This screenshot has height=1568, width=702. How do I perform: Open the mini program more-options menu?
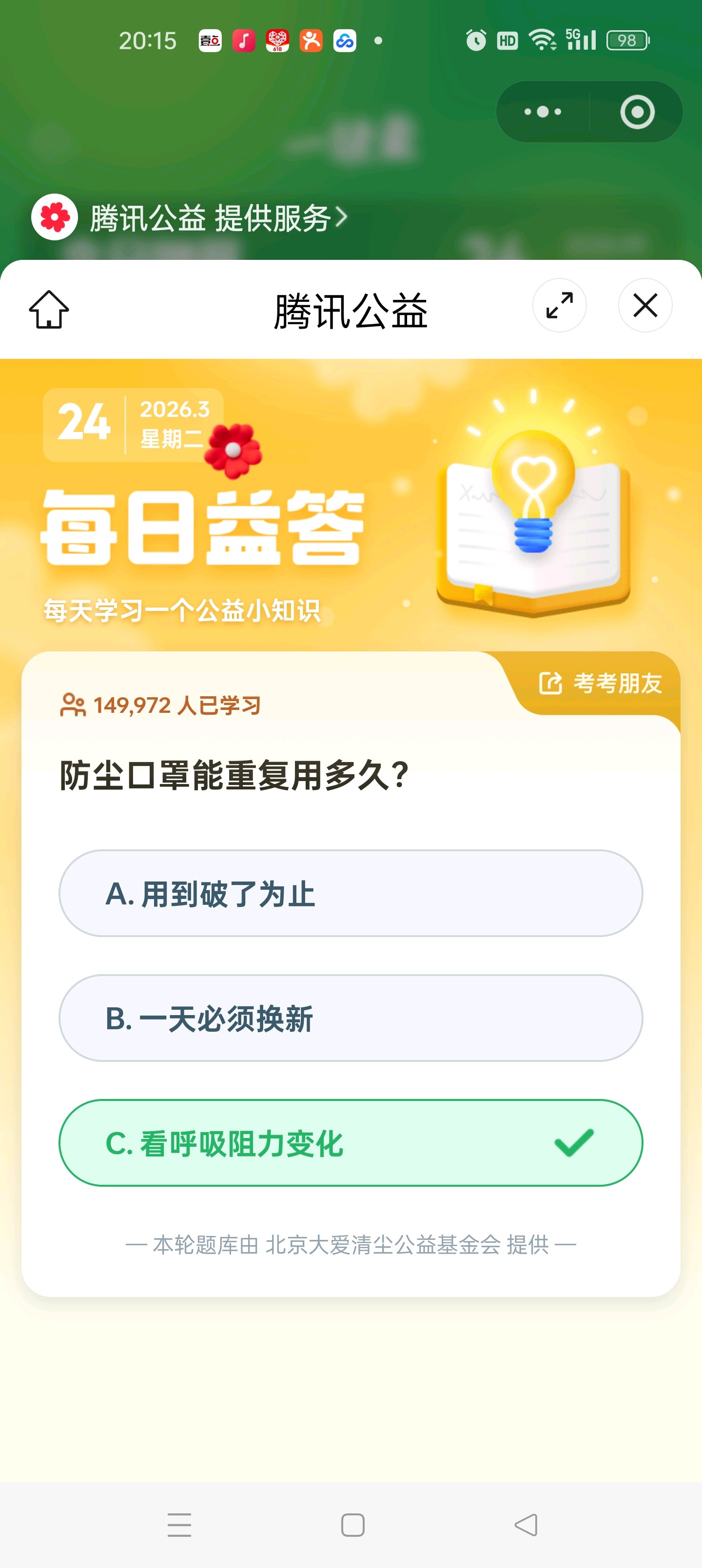pos(543,112)
